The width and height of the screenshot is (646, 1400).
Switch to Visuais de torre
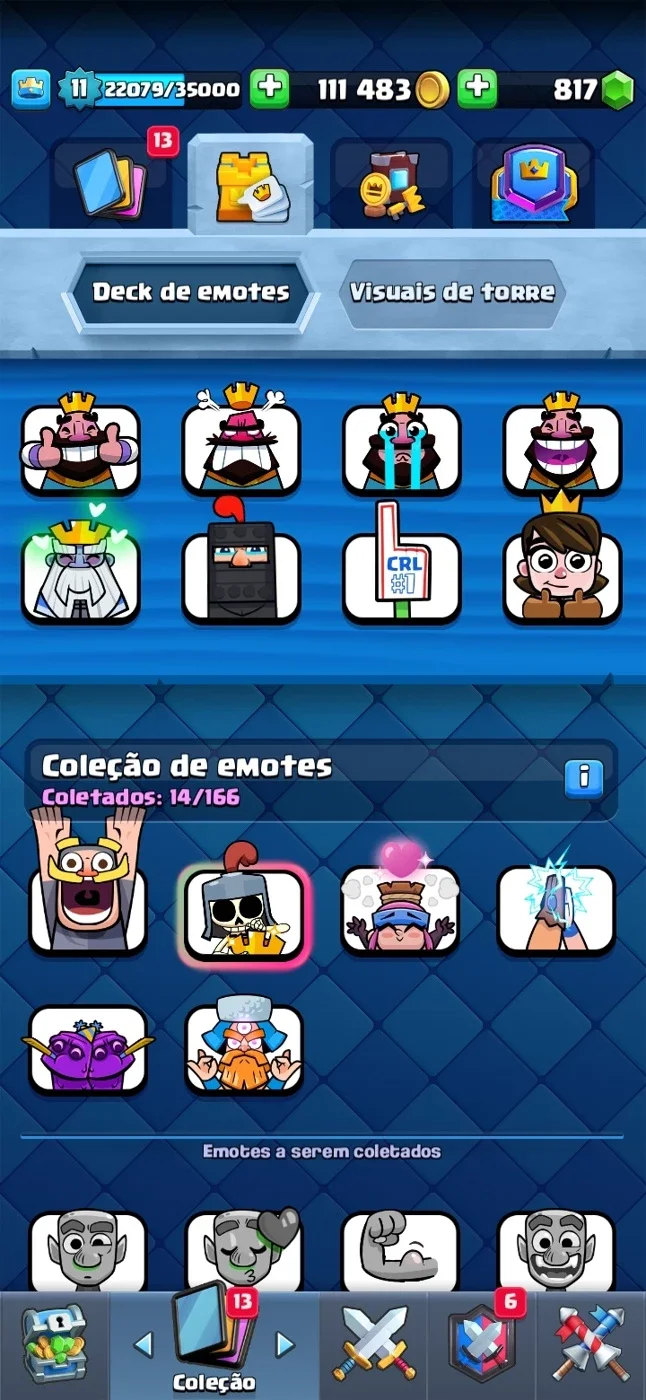click(451, 292)
